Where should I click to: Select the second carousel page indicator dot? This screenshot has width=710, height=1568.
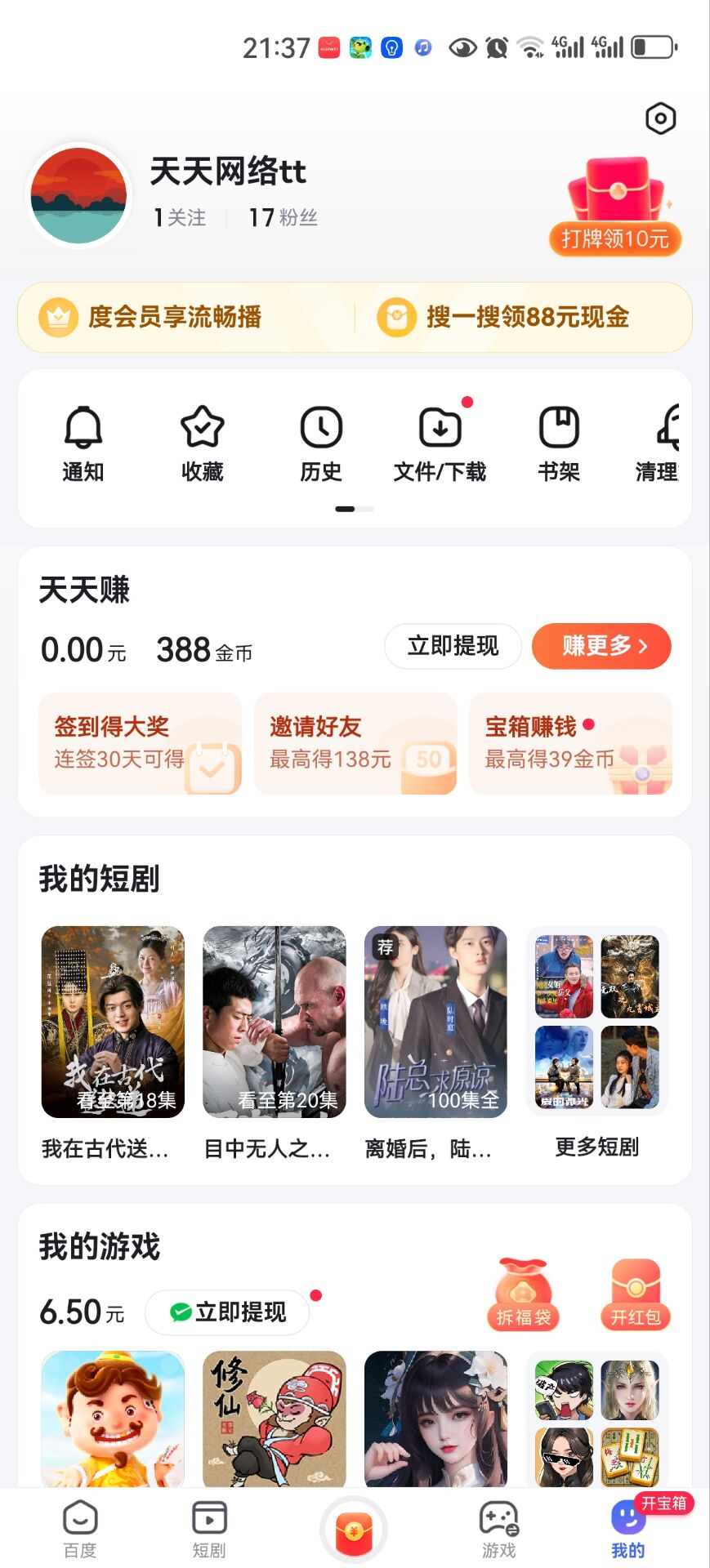pos(364,508)
